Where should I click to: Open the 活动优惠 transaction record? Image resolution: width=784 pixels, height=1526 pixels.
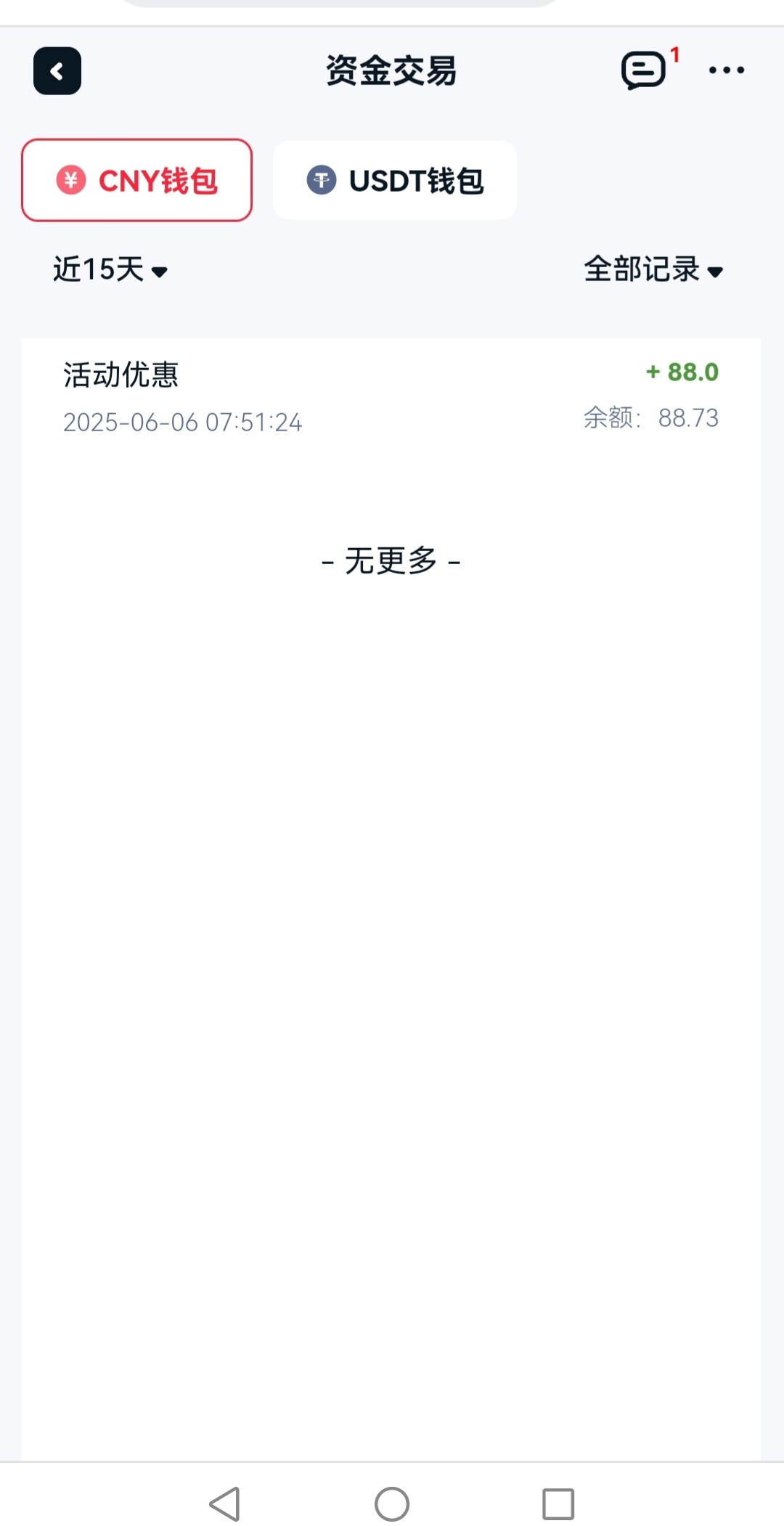(391, 397)
